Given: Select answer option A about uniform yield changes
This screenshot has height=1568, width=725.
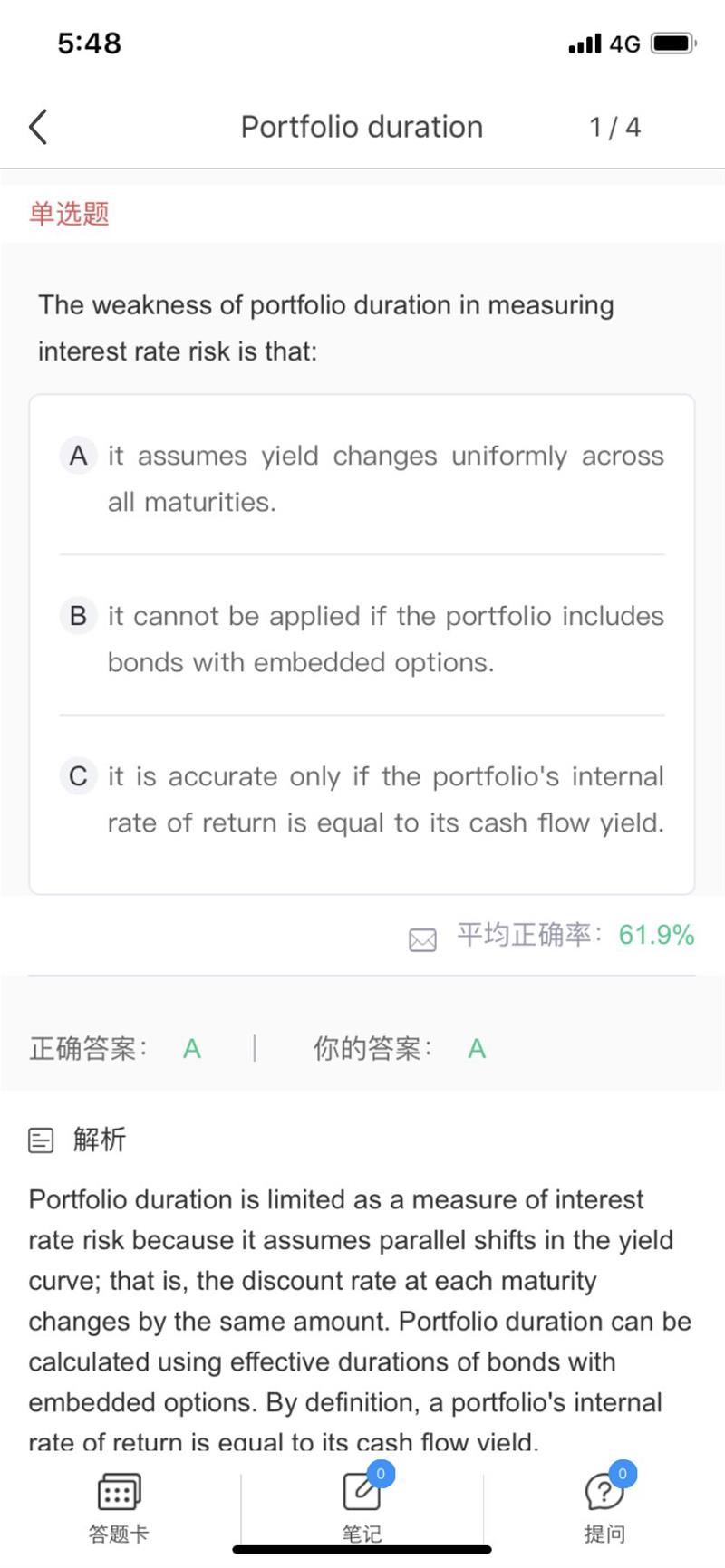Looking at the screenshot, I should pos(362,477).
